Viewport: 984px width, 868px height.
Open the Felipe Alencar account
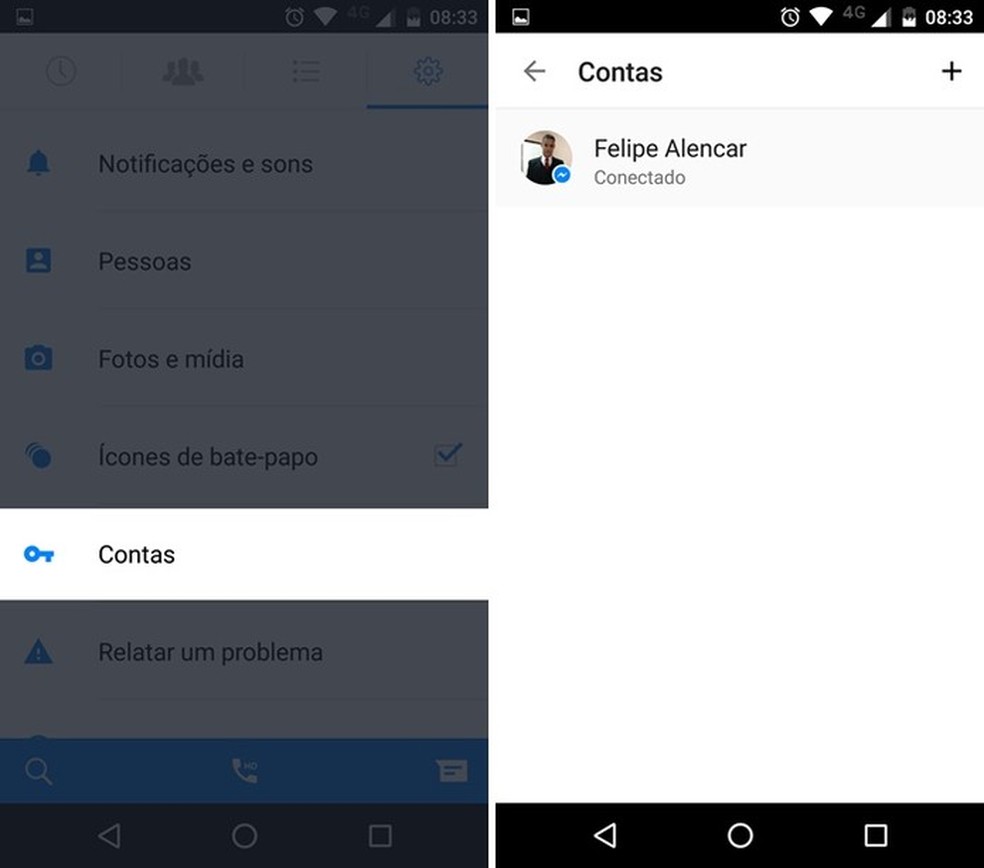click(670, 160)
